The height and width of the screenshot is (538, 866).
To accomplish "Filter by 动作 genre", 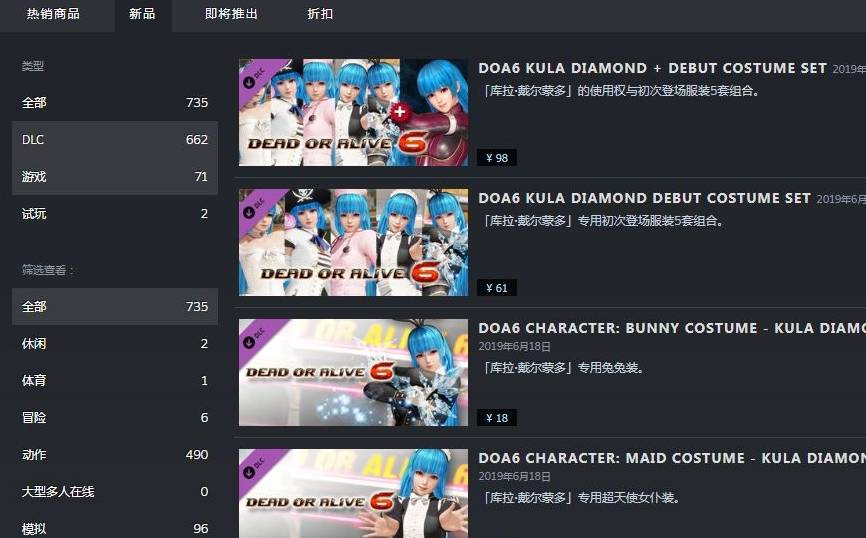I will tap(114, 455).
